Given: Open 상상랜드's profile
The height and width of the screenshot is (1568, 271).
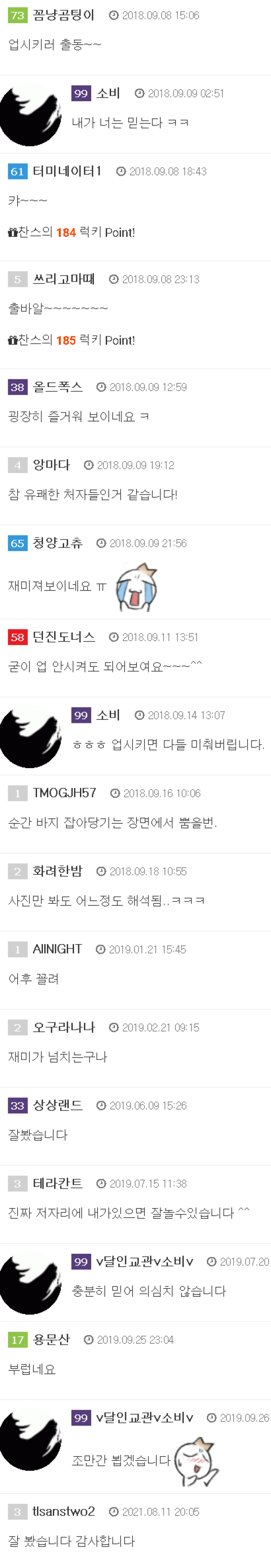Looking at the screenshot, I should click(57, 1105).
